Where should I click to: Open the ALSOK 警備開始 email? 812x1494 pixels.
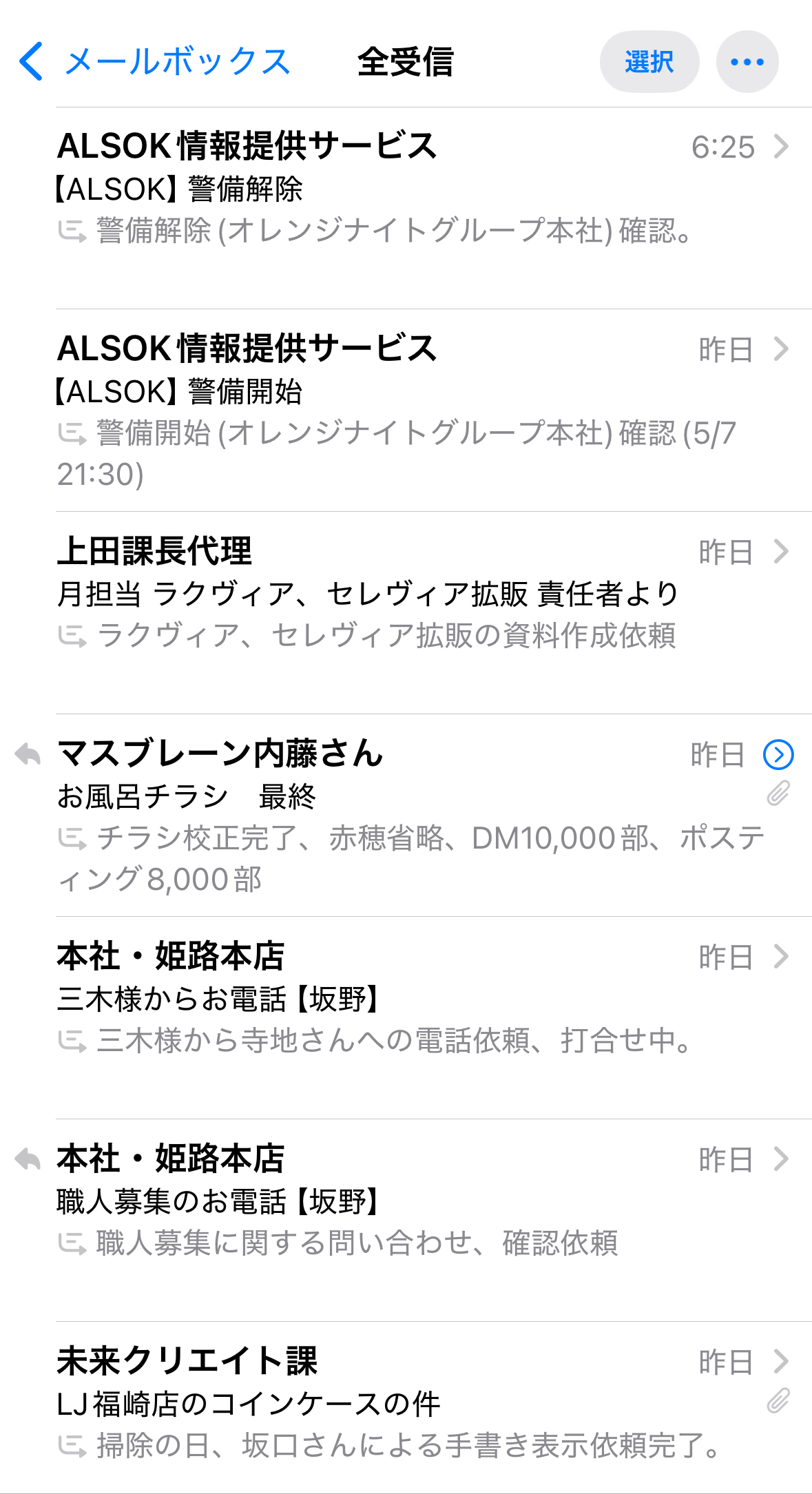point(406,411)
